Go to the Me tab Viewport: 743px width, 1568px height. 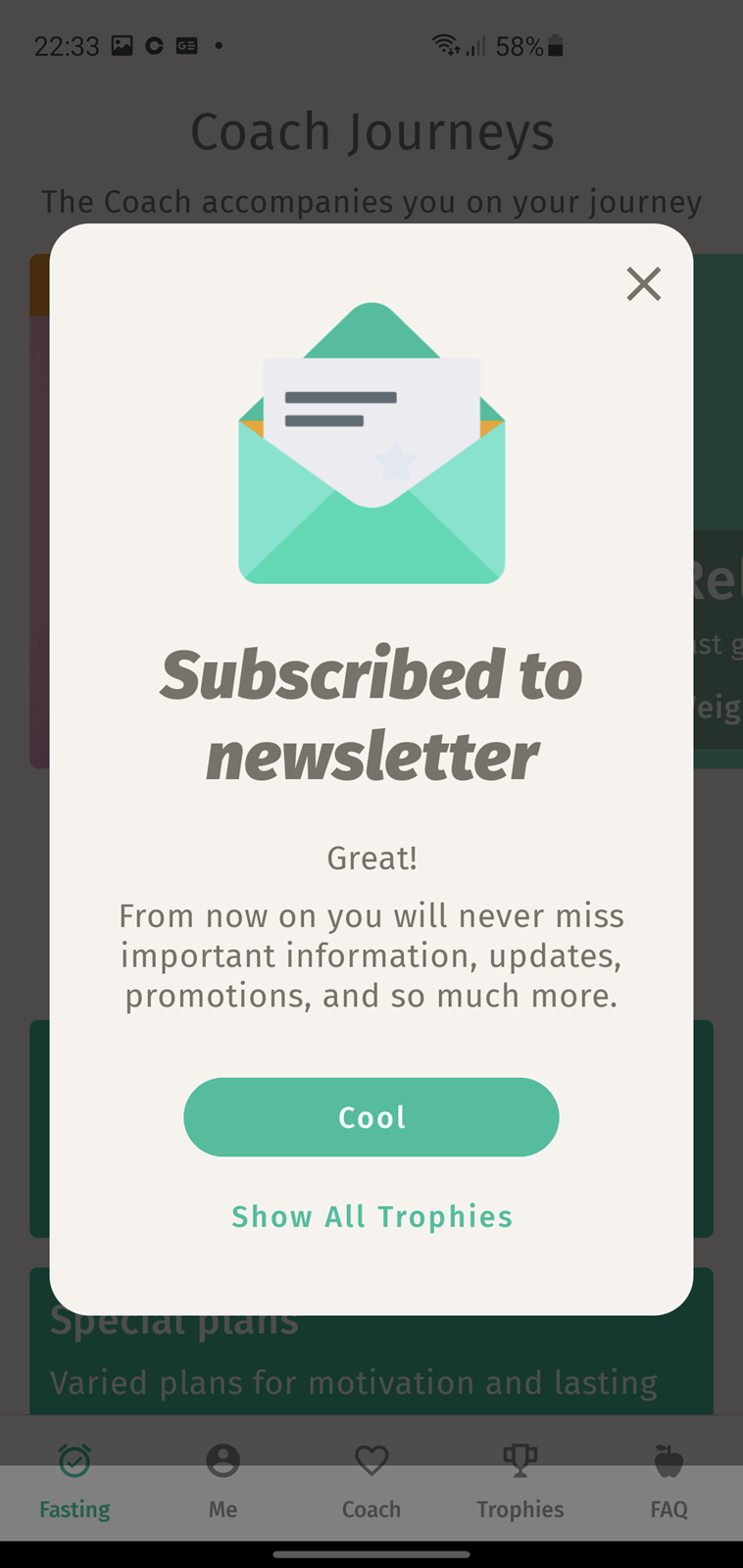coord(223,1482)
